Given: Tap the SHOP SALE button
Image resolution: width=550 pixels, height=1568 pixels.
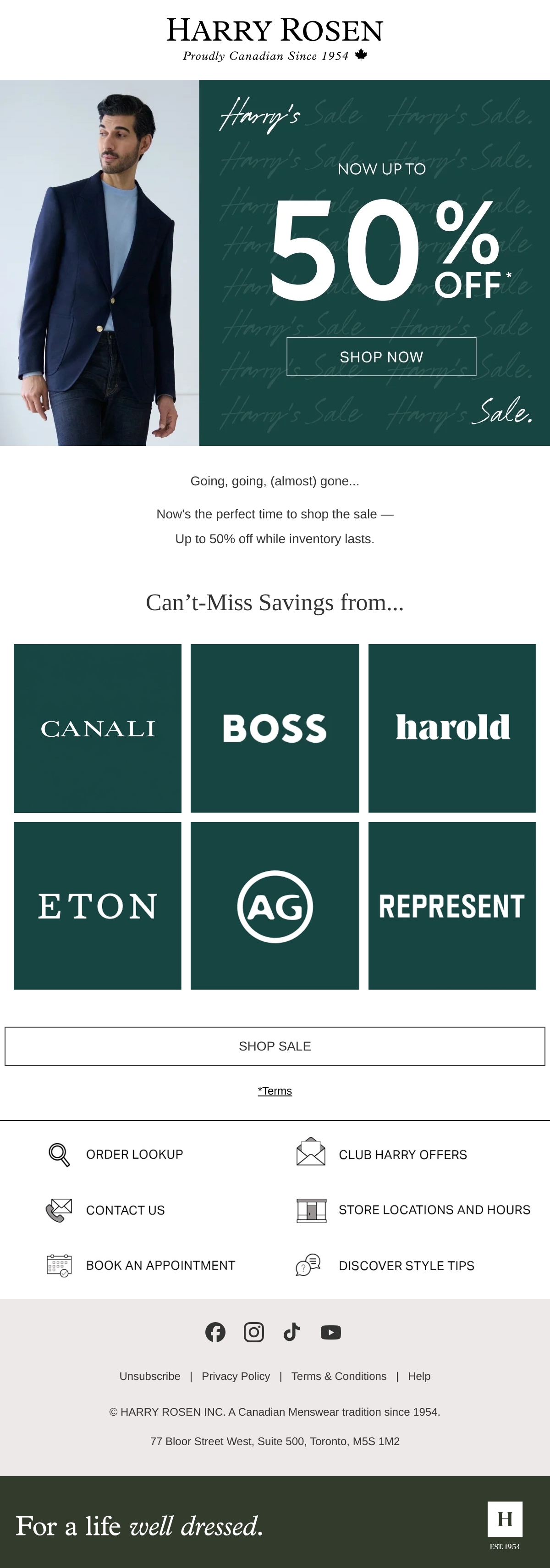Looking at the screenshot, I should point(275,1046).
